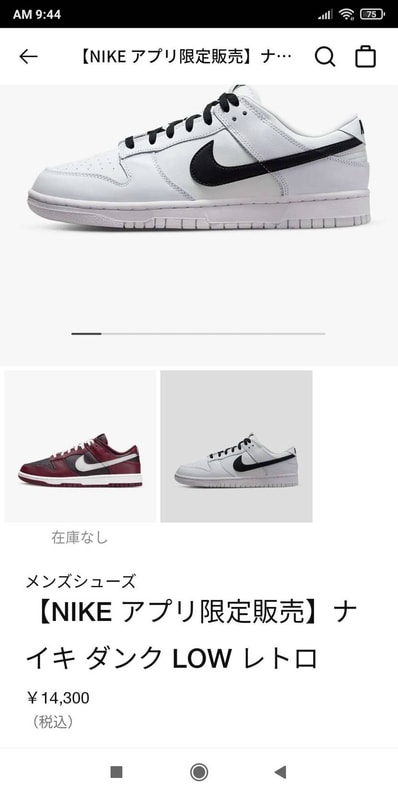
Task: Open the search magnifier icon
Action: 325,56
